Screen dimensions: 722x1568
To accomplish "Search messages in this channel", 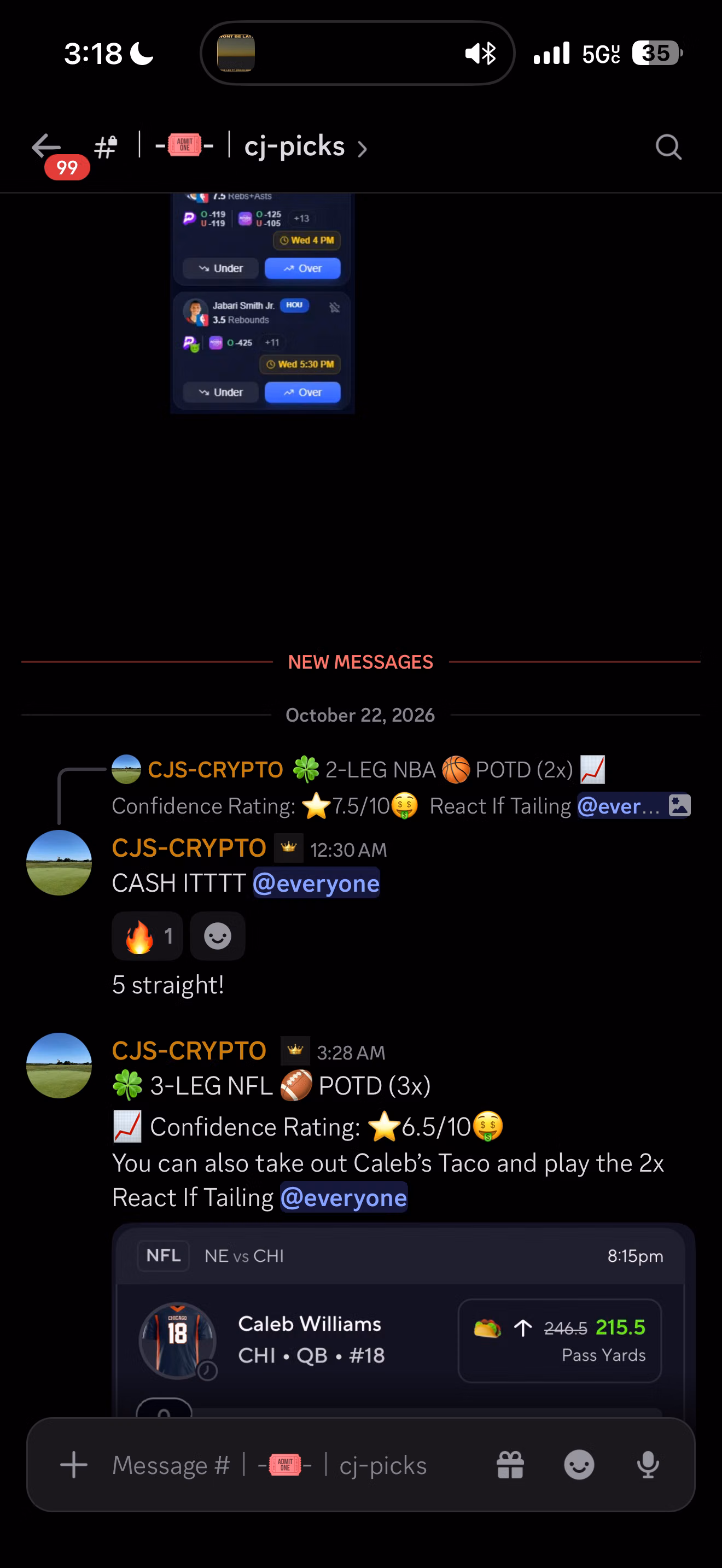I will (668, 147).
